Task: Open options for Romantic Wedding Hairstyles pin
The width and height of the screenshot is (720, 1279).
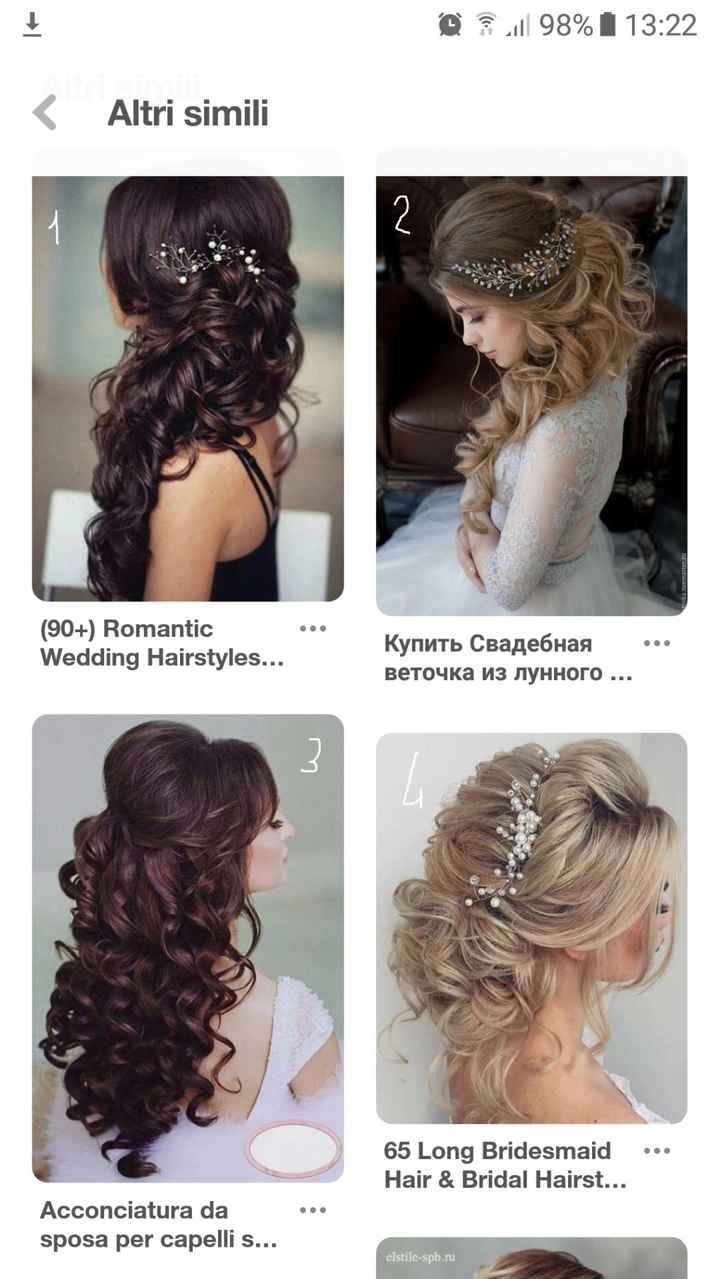Action: [313, 628]
